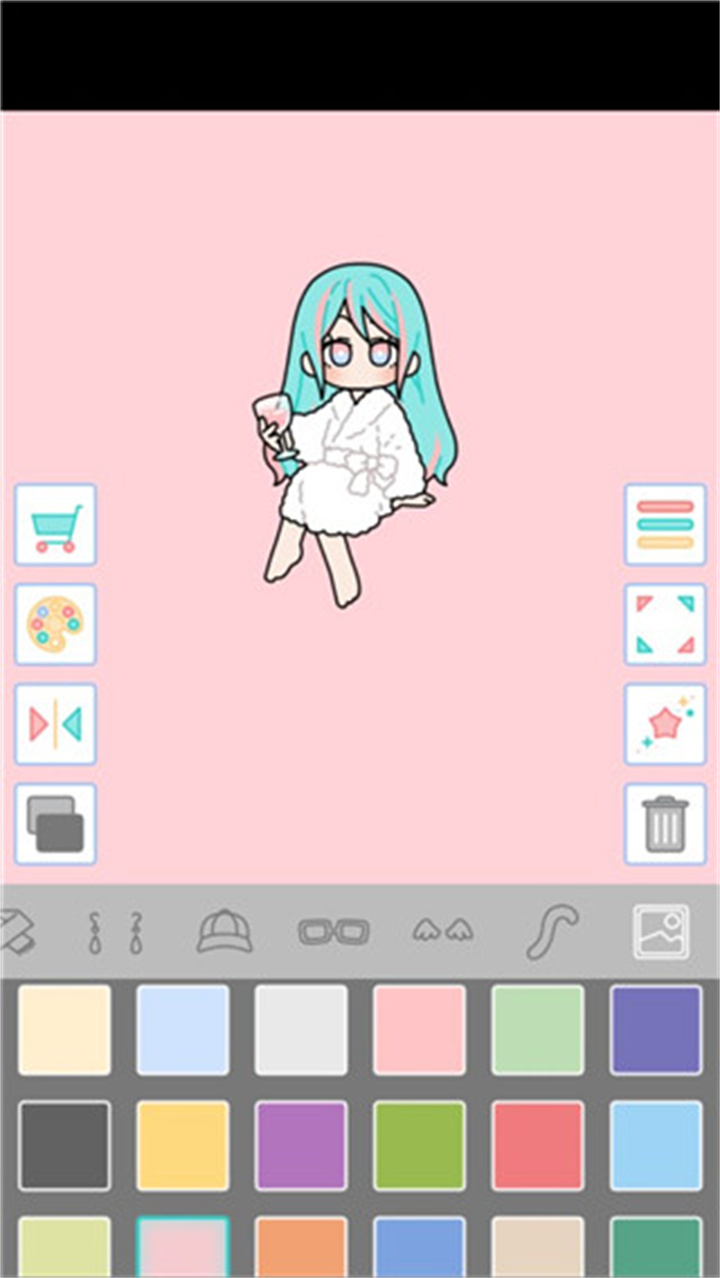The image size is (720, 1278).
Task: Flip the character horizontally
Action: 55,724
